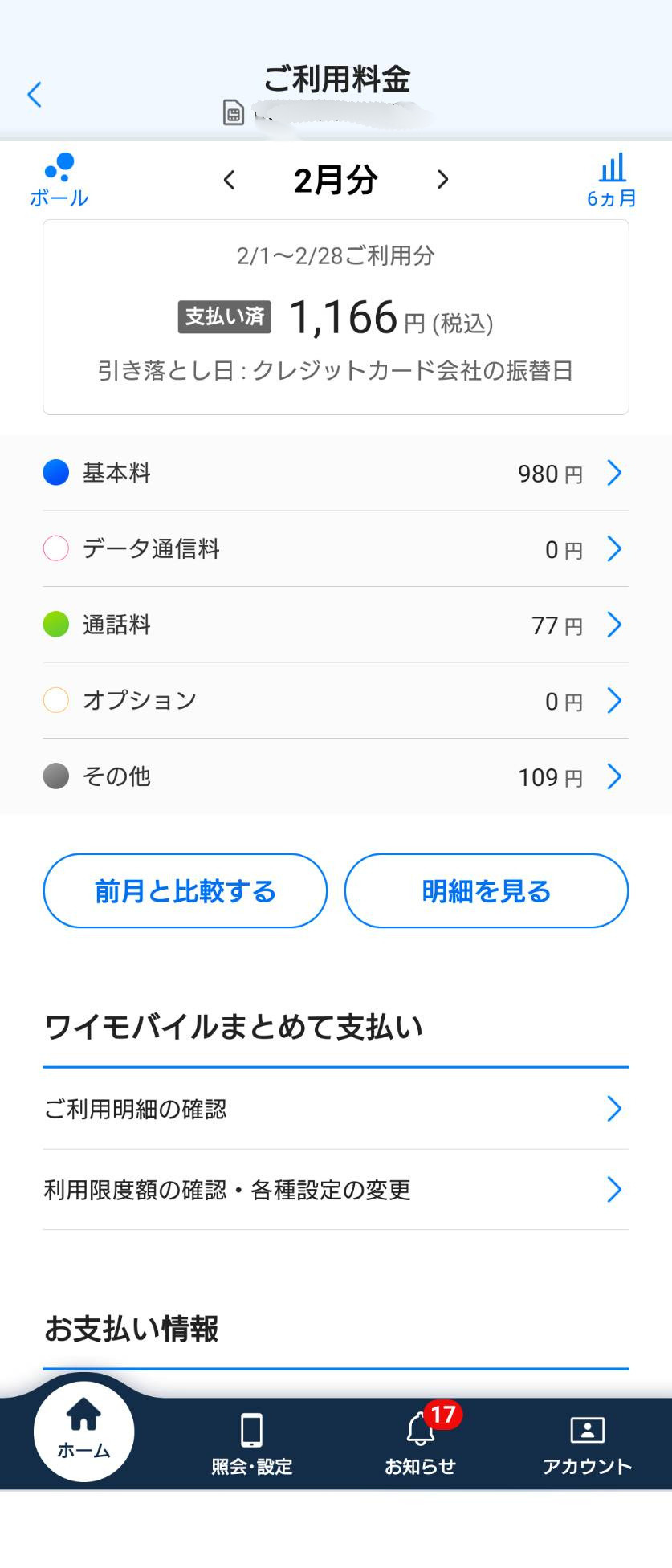
Task: Switch to the 照会・設定 tab
Action: tap(251, 1443)
